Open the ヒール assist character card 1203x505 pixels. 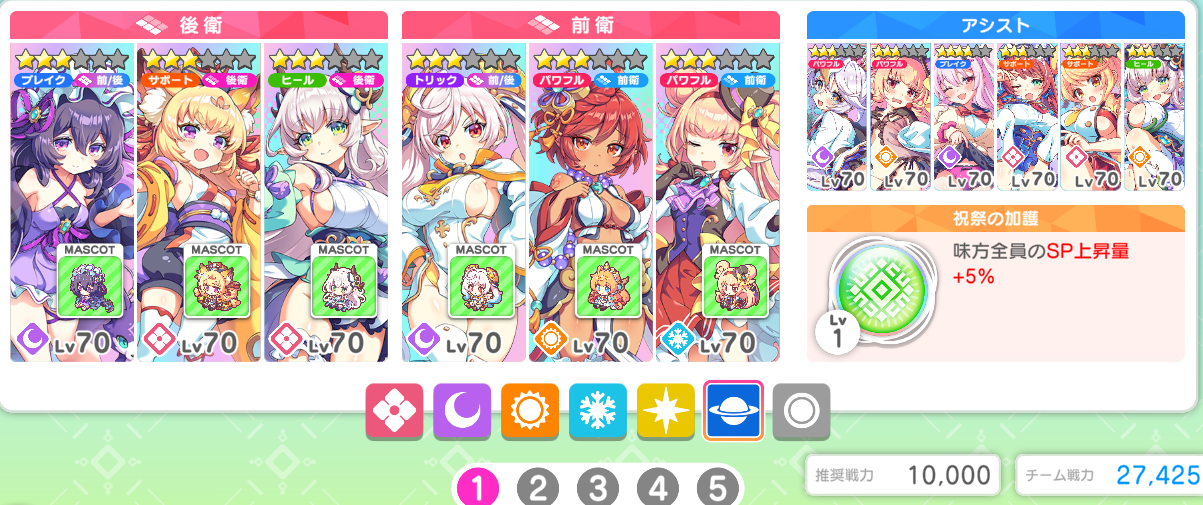pos(1154,115)
